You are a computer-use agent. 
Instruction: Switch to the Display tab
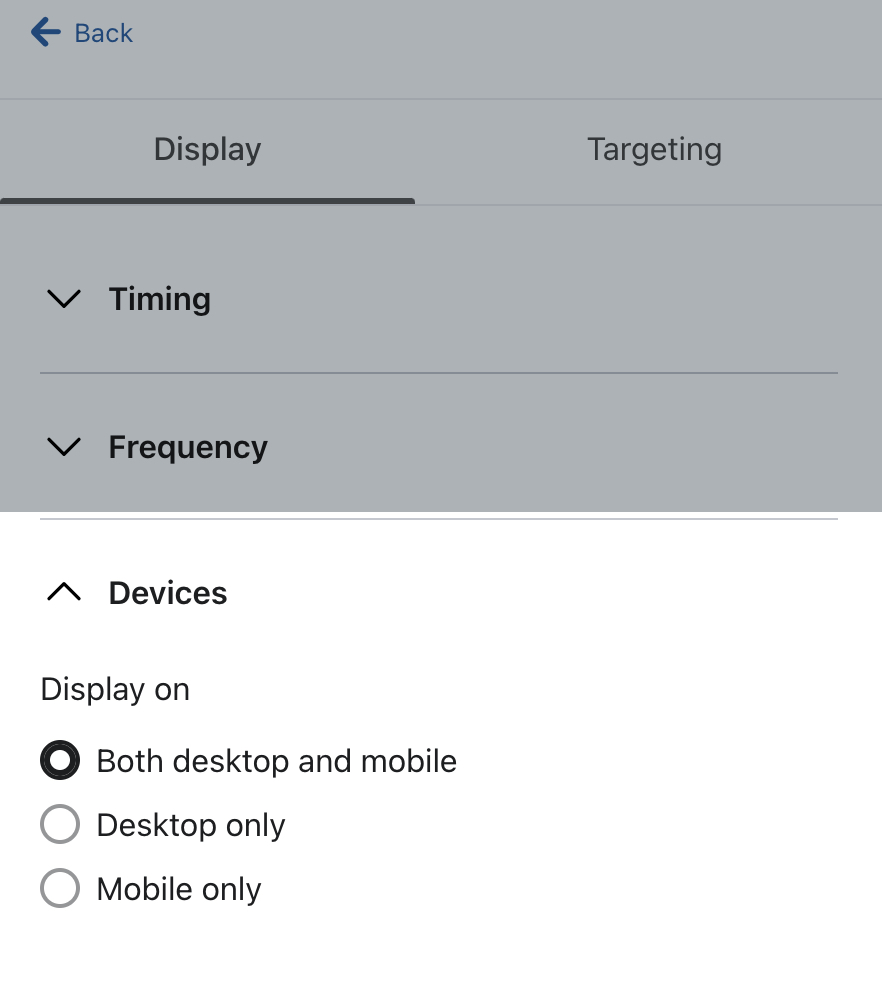pos(207,150)
